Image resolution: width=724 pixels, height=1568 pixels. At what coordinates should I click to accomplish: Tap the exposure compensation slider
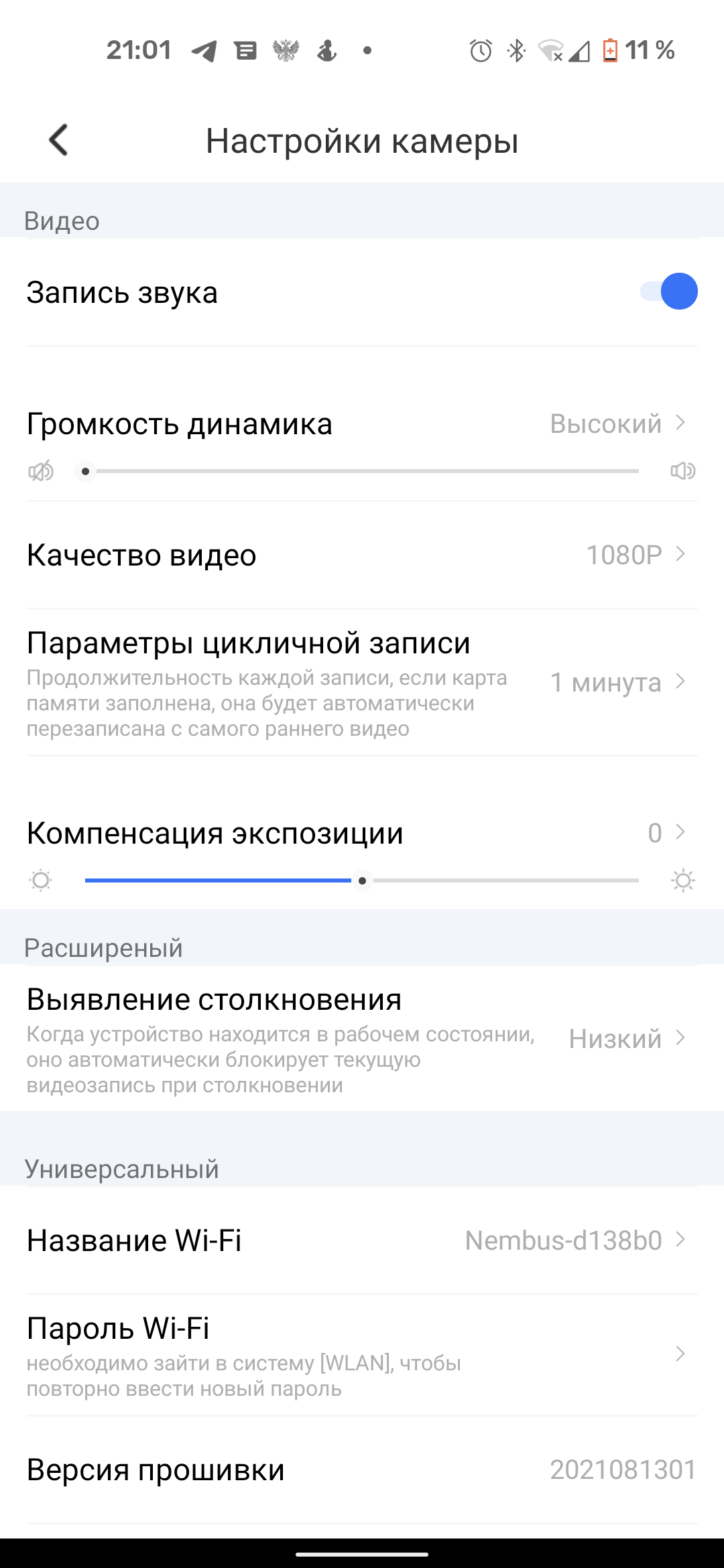(362, 880)
